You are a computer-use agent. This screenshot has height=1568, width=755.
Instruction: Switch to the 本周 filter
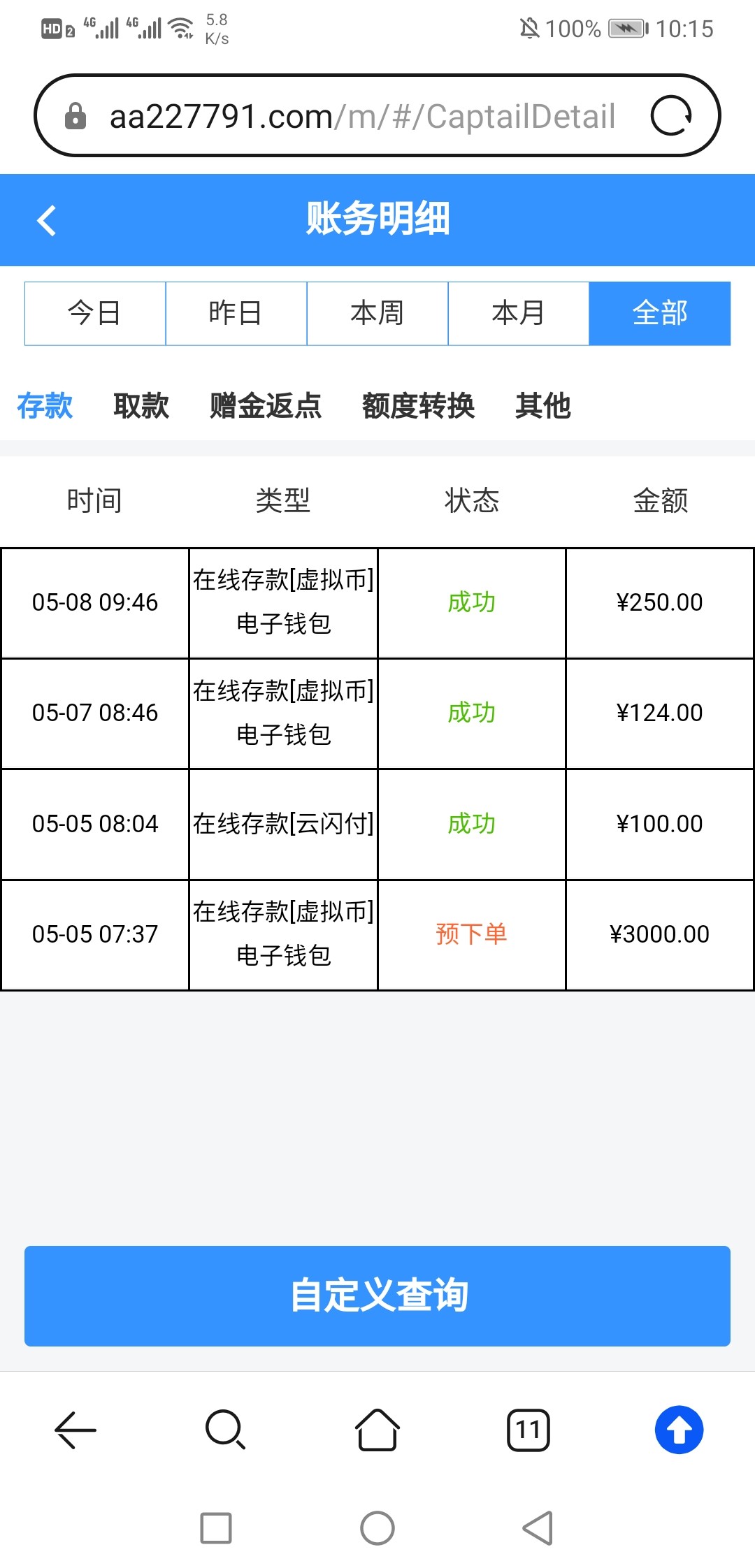click(377, 313)
